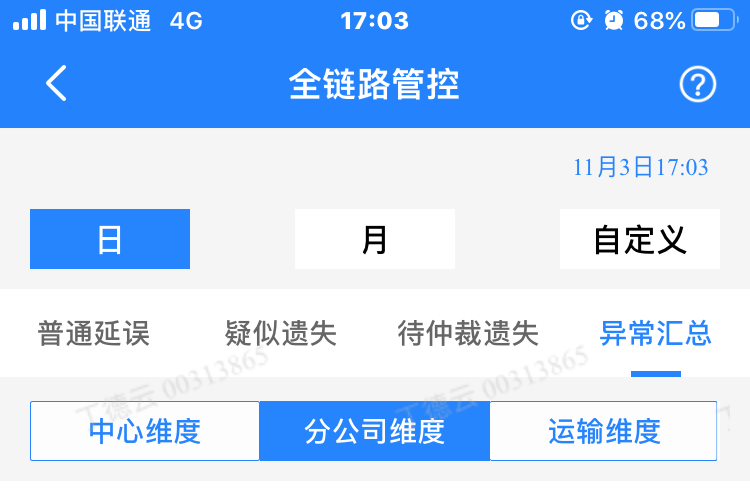View the 待仲裁遗失 tab
Viewport: 750px width, 496px height.
pos(468,333)
